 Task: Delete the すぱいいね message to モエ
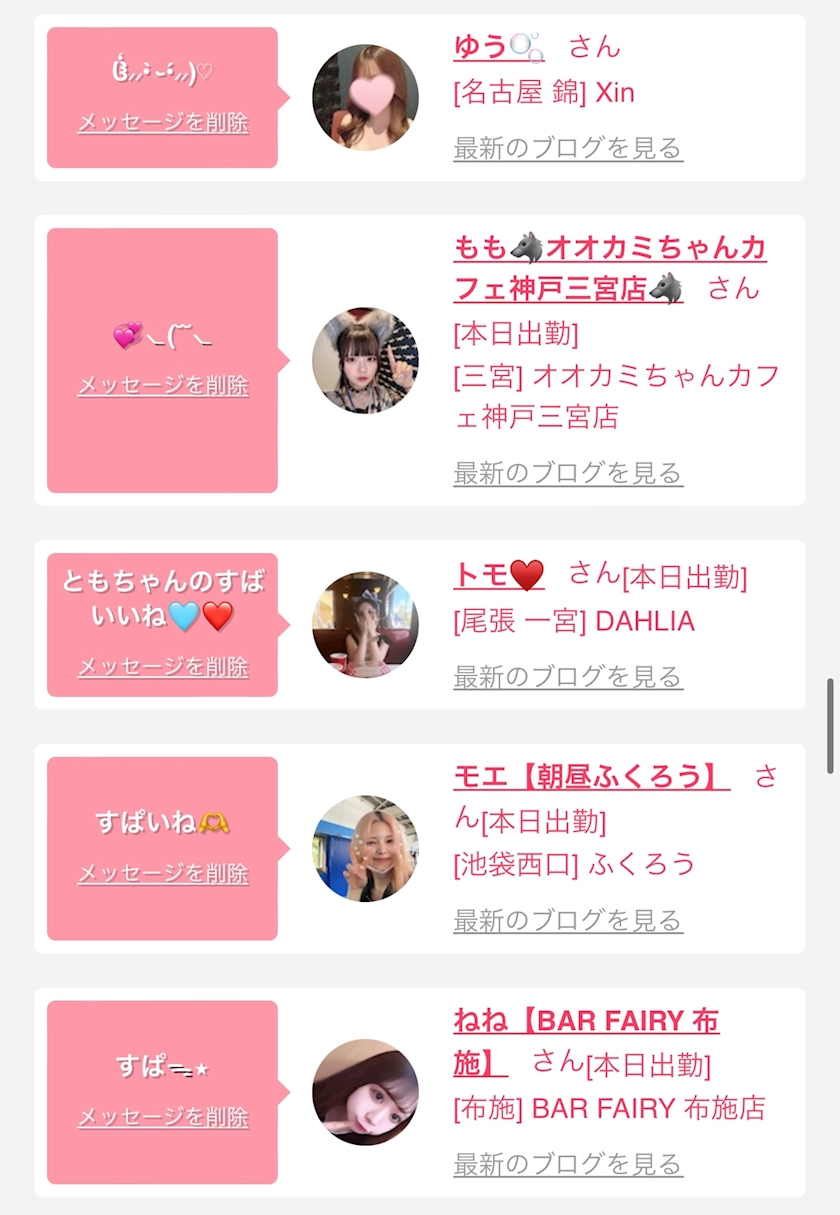(163, 874)
